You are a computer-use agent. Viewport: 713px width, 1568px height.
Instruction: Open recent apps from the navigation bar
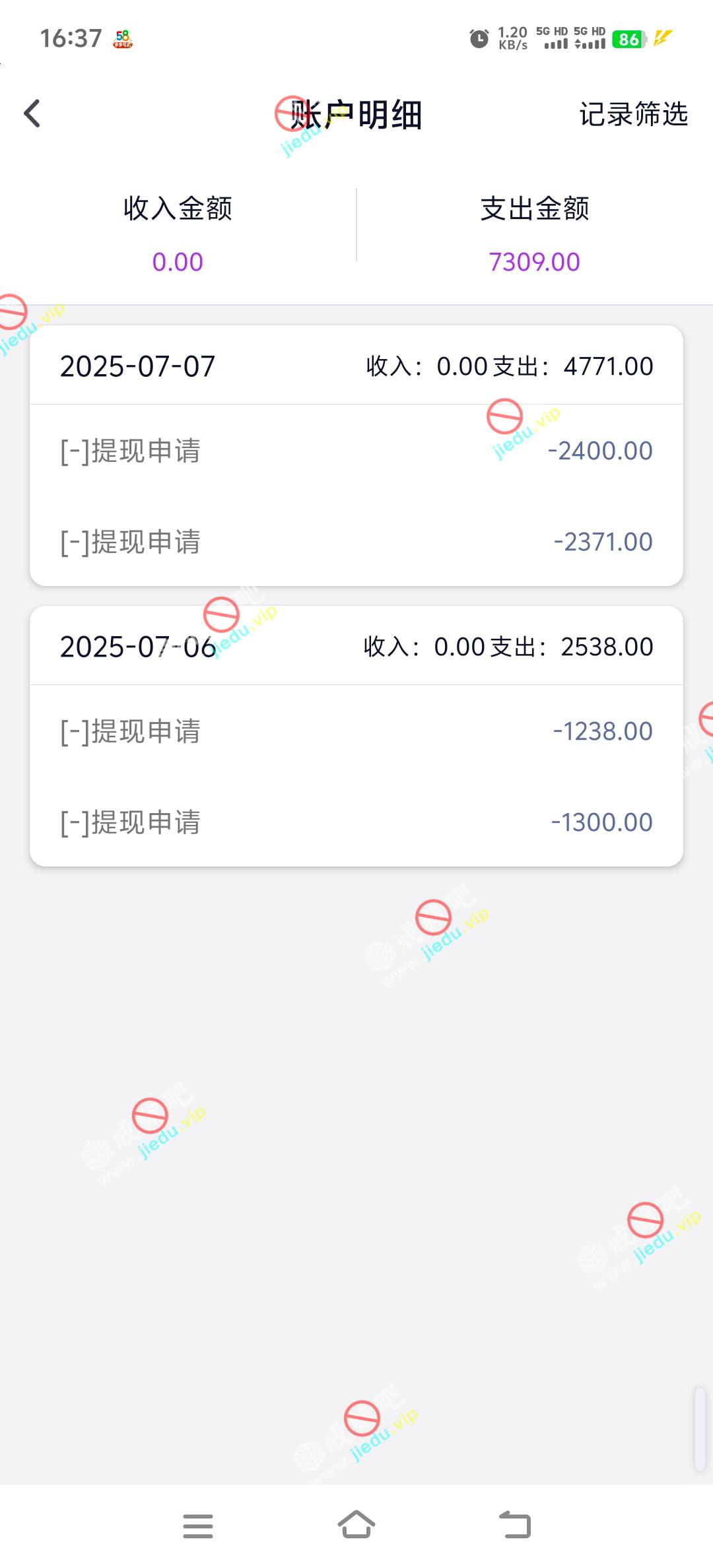point(198,1526)
